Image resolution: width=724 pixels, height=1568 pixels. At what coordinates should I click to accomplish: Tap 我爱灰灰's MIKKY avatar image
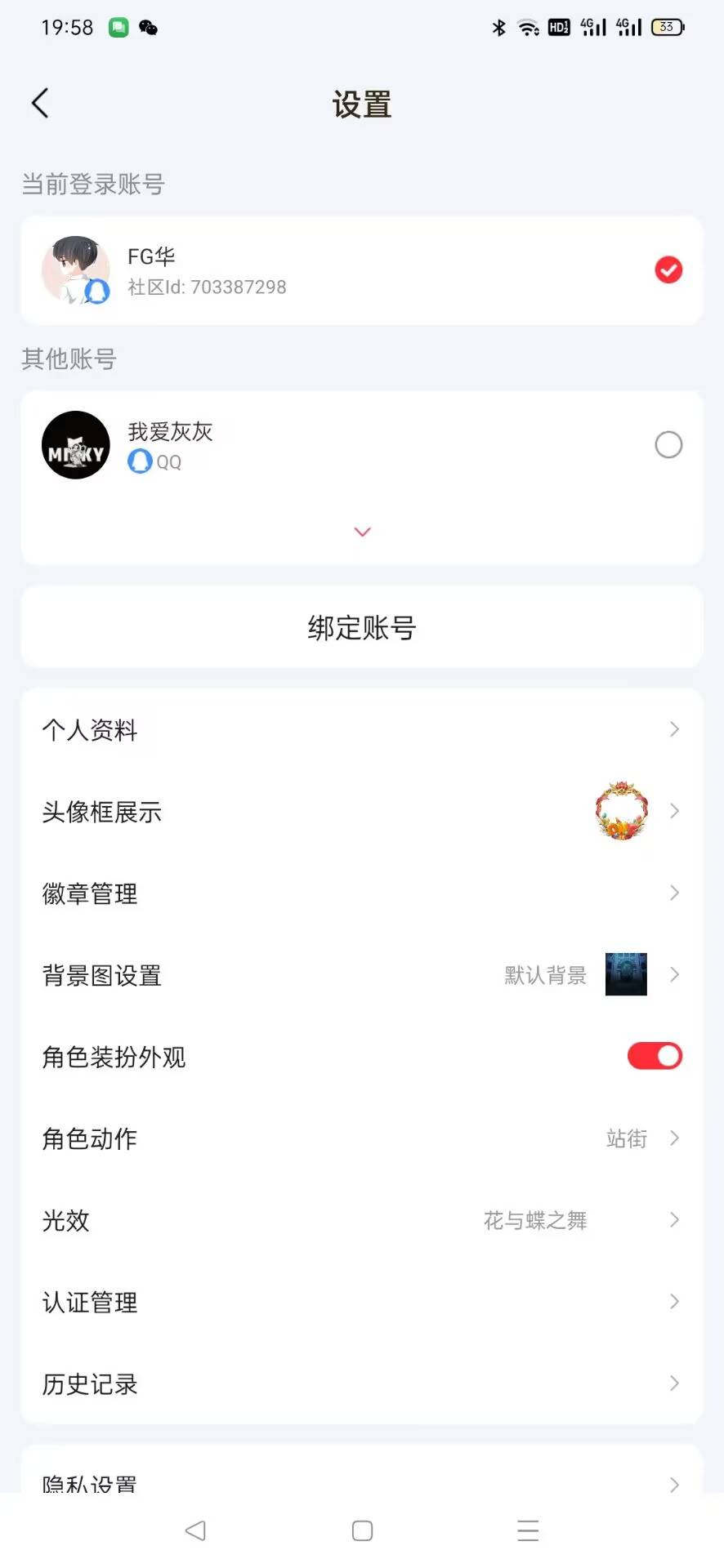coord(75,445)
